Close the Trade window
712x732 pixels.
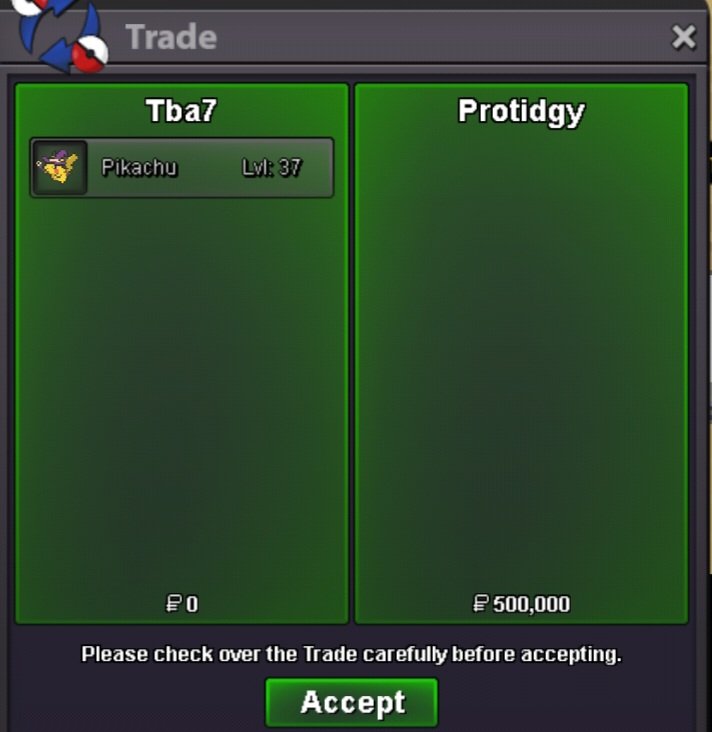coord(684,38)
